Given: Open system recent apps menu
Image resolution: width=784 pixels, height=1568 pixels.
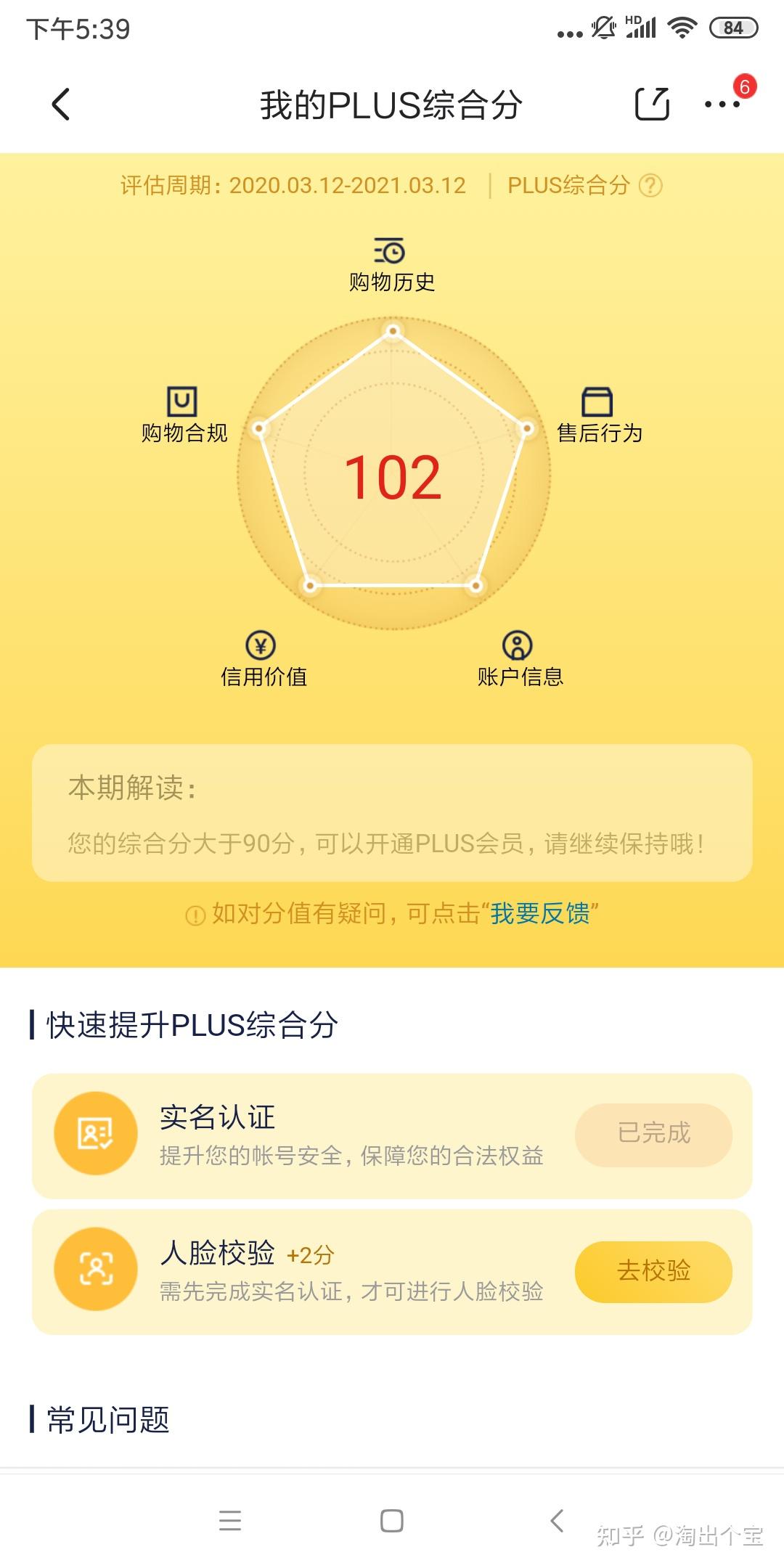Looking at the screenshot, I should 230,1520.
